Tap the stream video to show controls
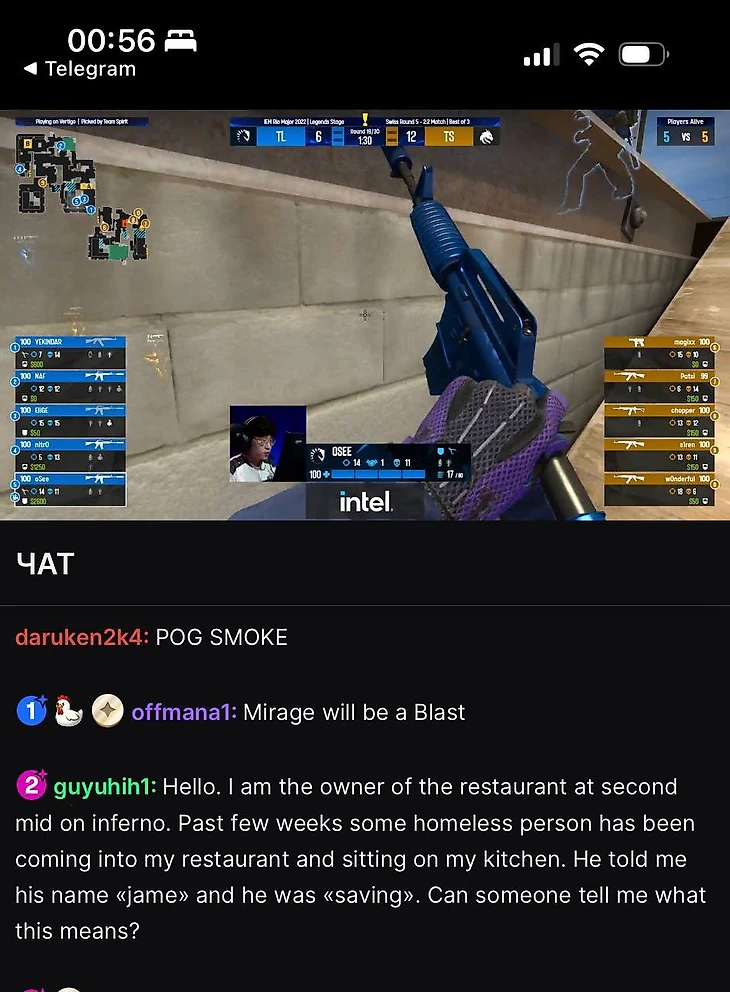 pyautogui.click(x=365, y=314)
